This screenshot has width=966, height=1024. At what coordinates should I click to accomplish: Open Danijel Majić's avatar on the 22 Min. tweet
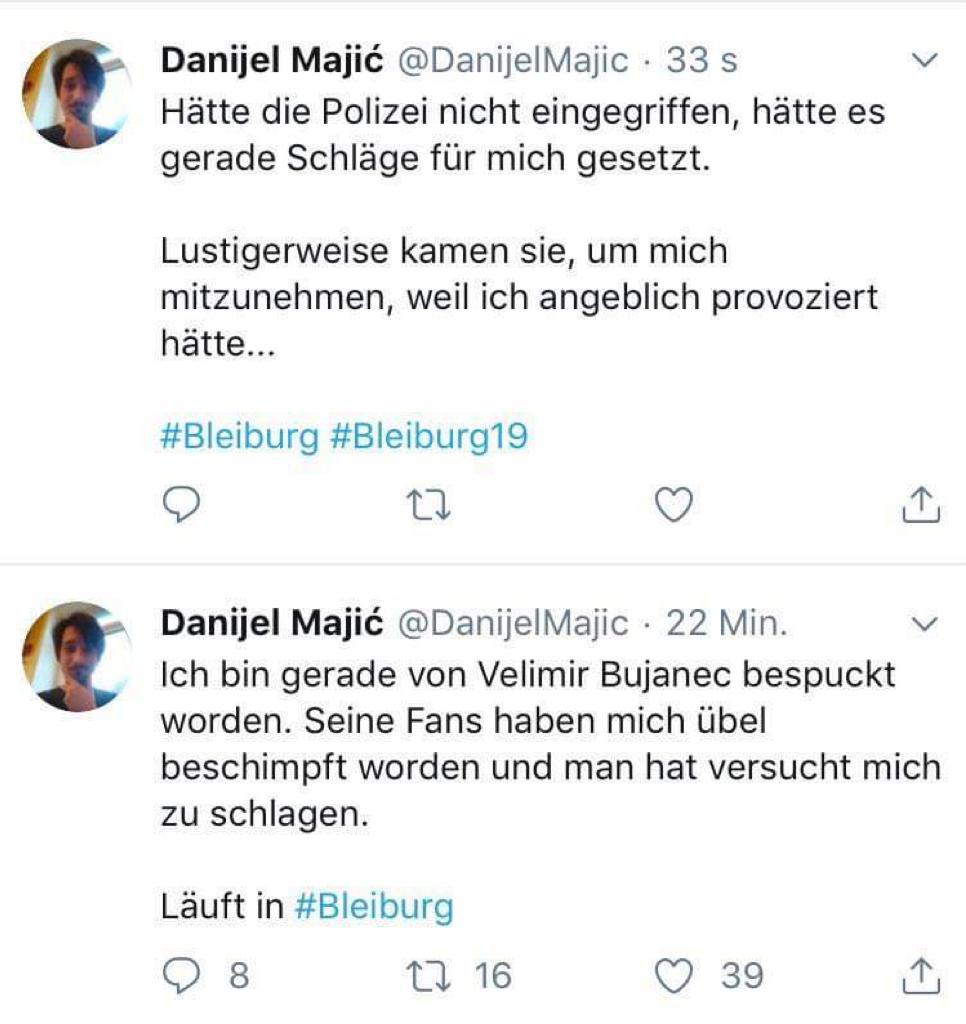coord(77,657)
